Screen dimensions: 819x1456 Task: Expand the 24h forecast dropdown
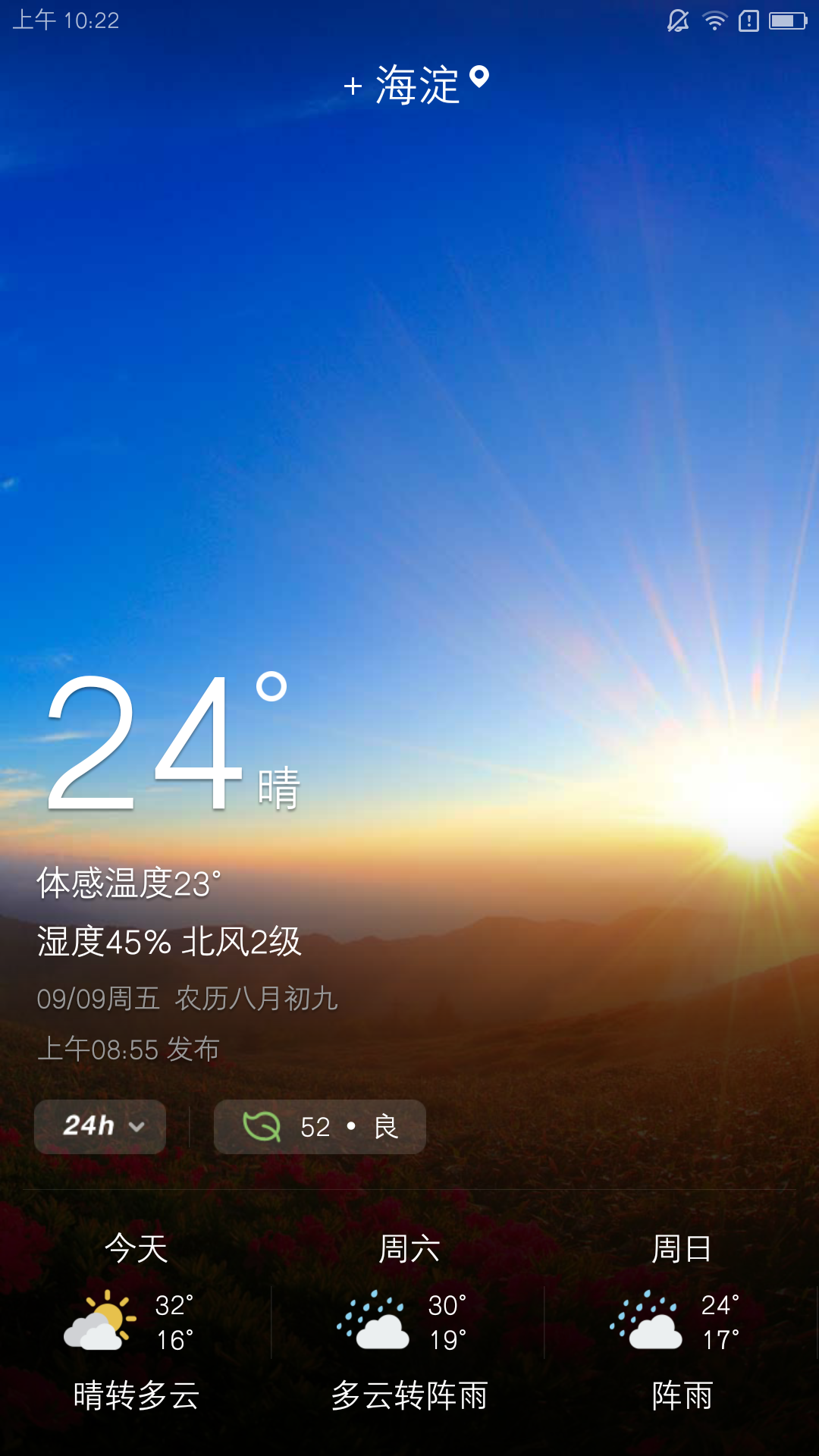tap(100, 1126)
